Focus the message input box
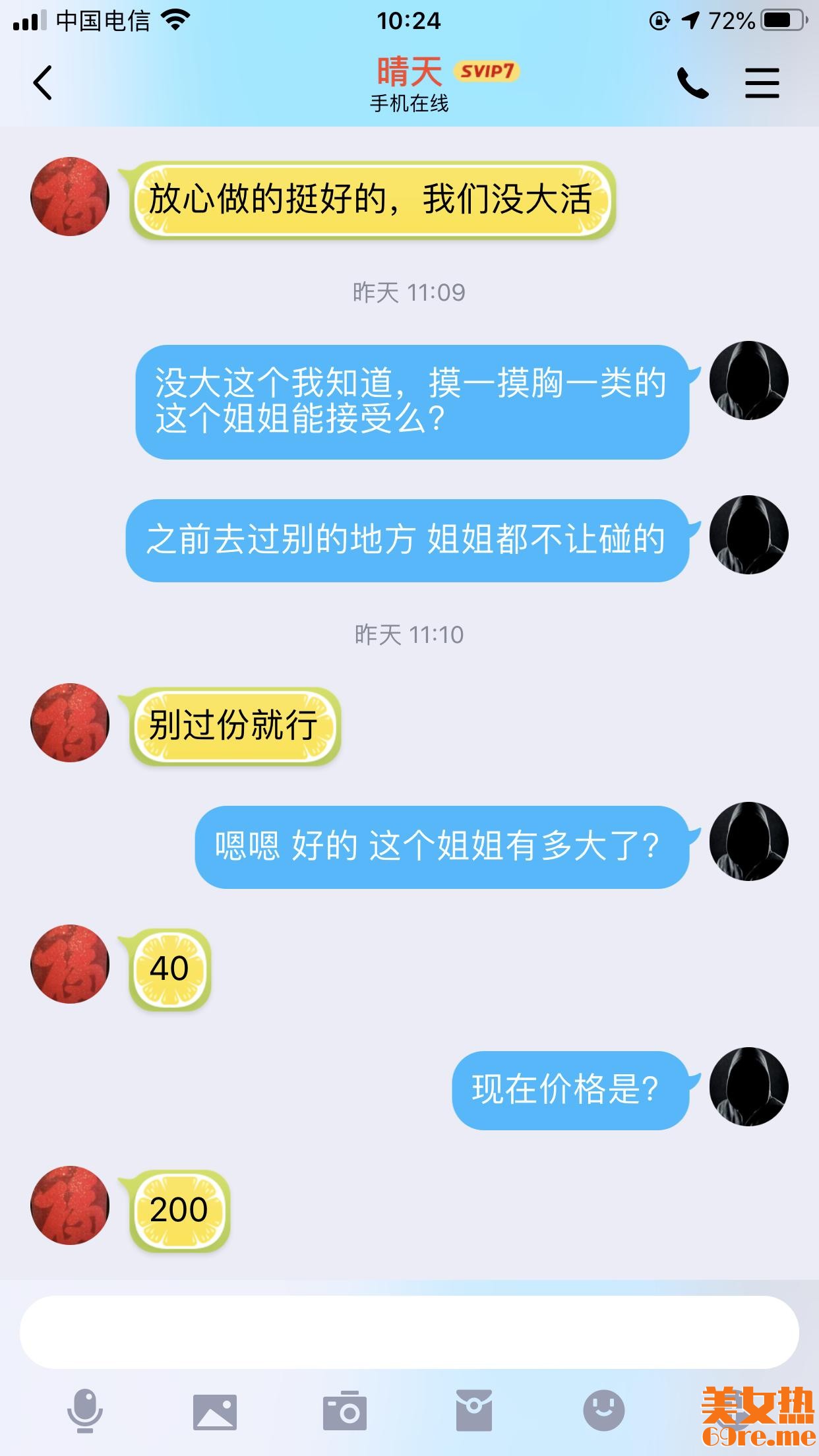 click(x=409, y=1332)
